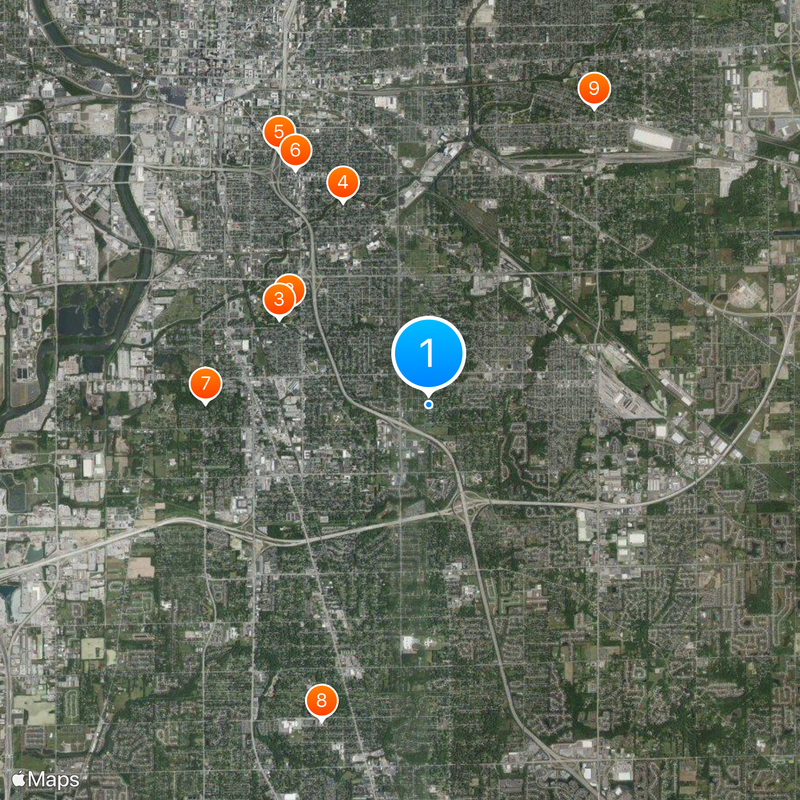The image size is (800, 800).
Task: Choose map pin number 7
Action: (x=205, y=383)
